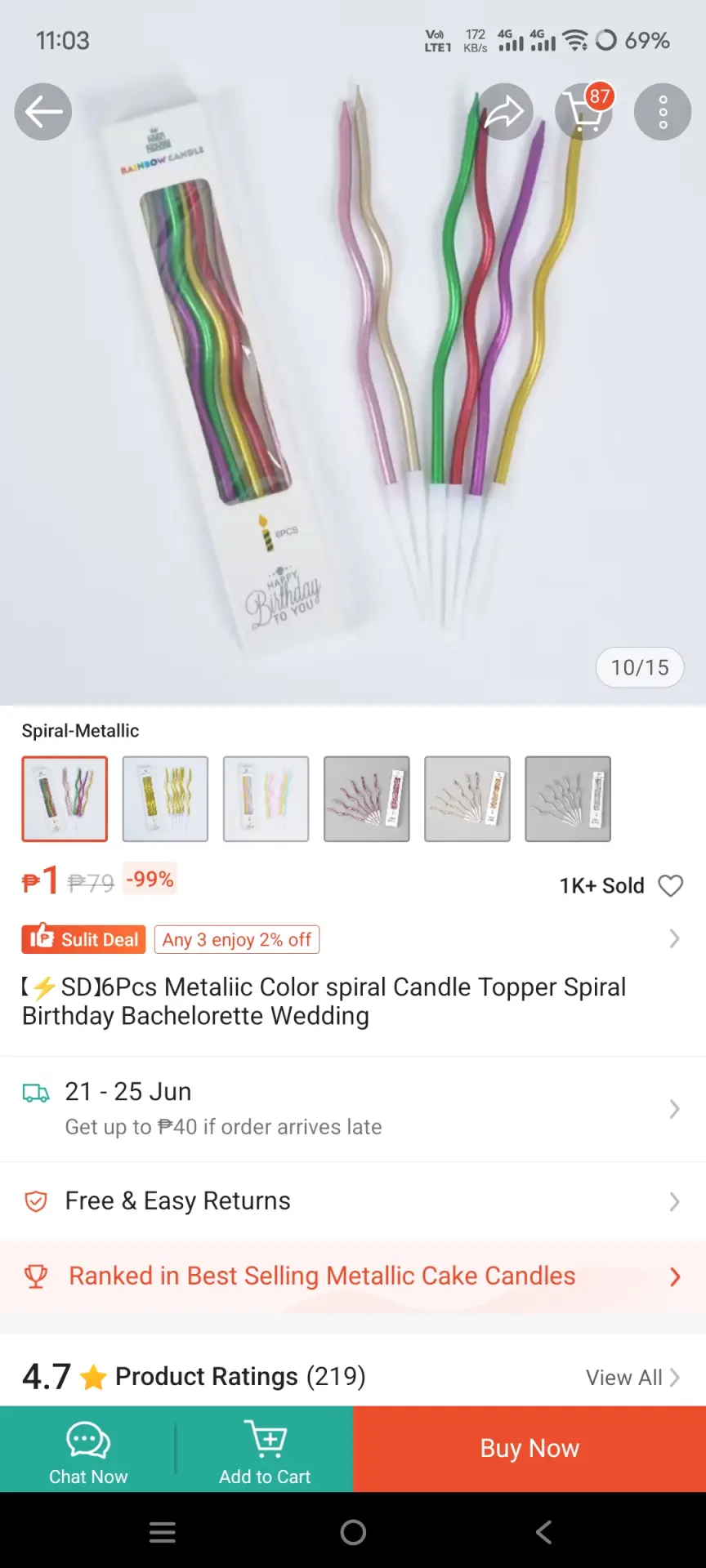The width and height of the screenshot is (706, 1568).
Task: Open the three-dot overflow menu
Action: point(663,112)
